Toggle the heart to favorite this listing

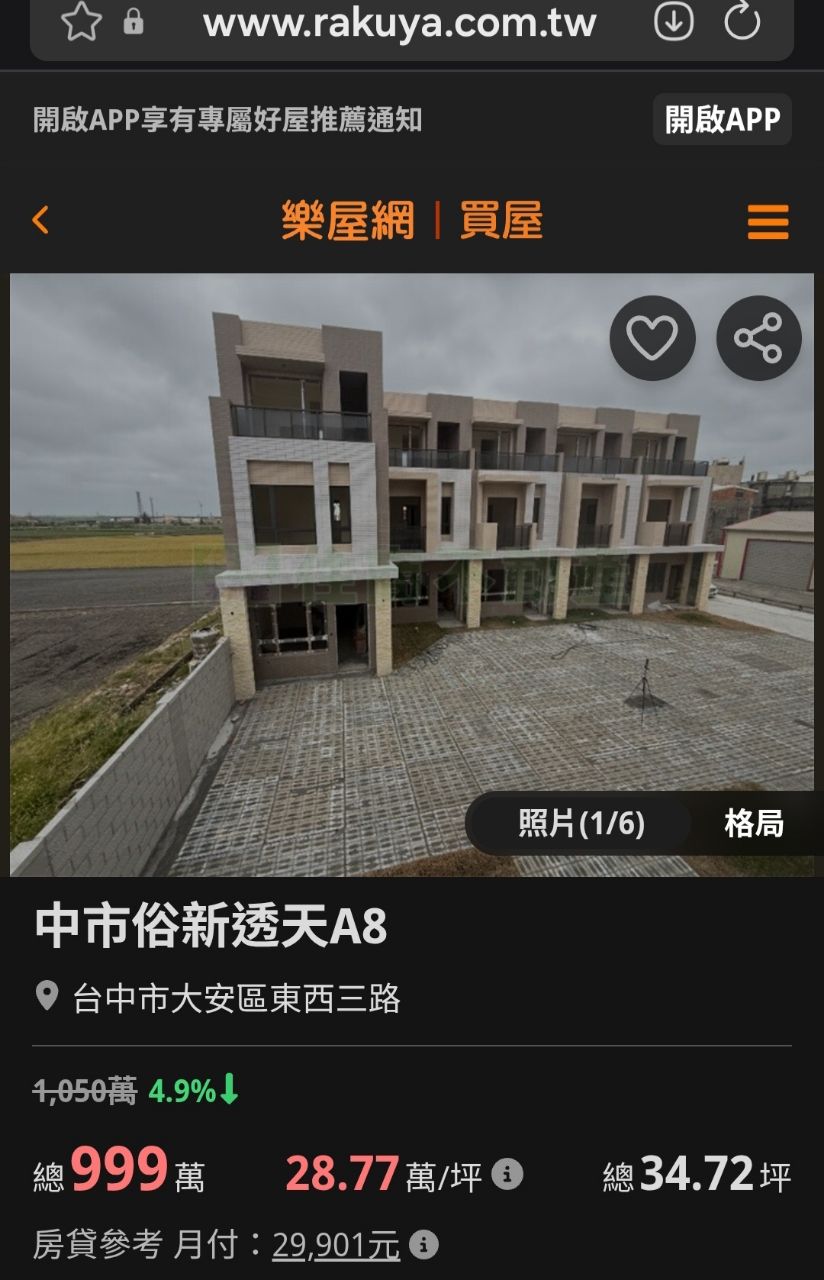tap(652, 338)
